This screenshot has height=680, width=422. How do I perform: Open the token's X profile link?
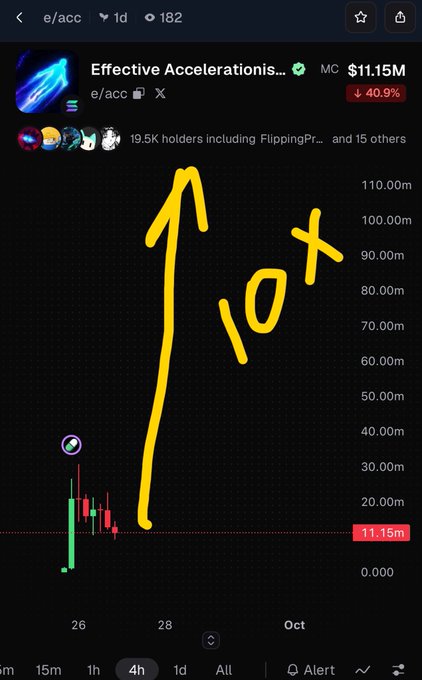click(x=160, y=93)
